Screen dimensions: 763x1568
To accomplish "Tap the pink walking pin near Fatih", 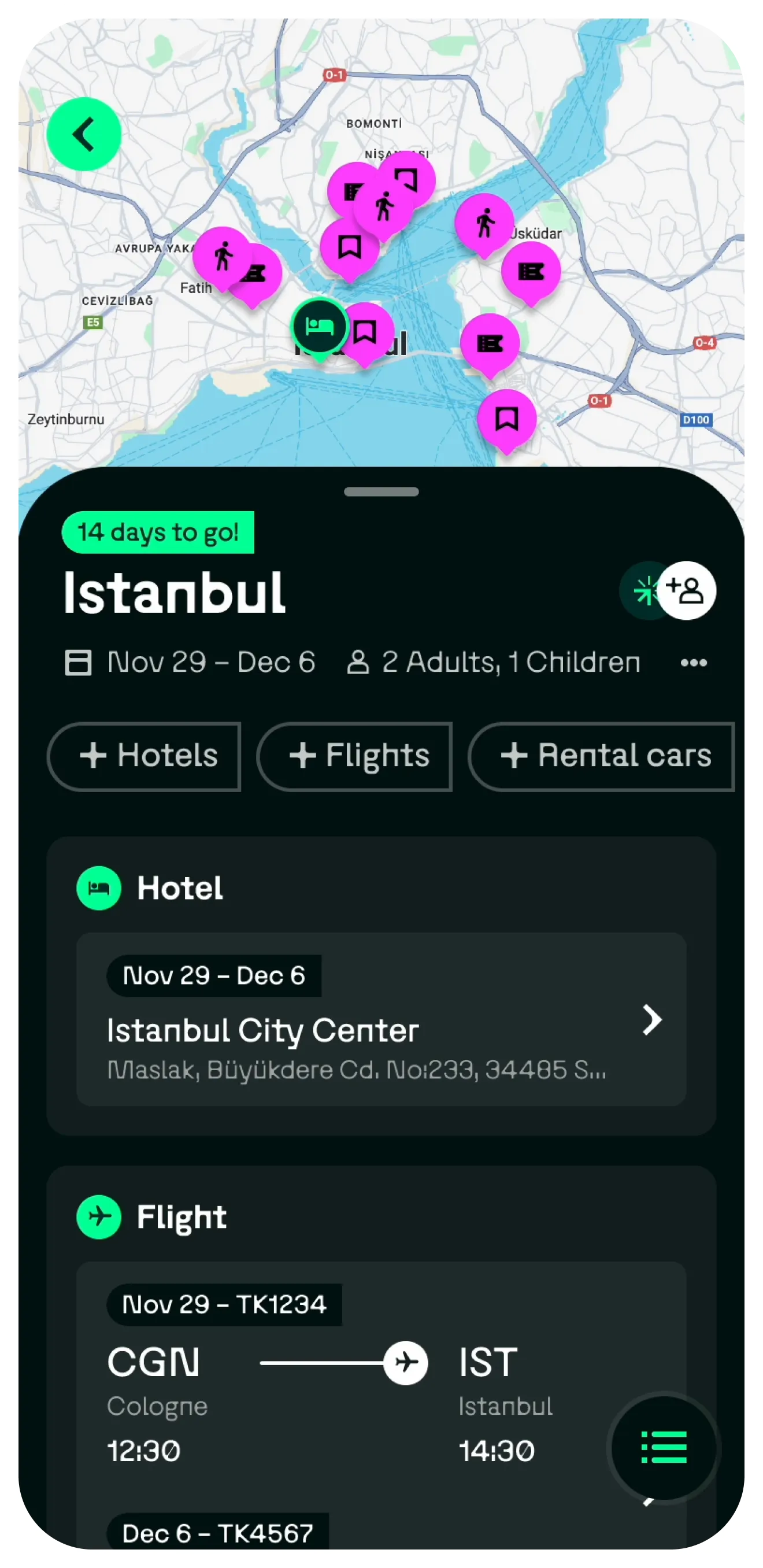I will click(x=222, y=256).
